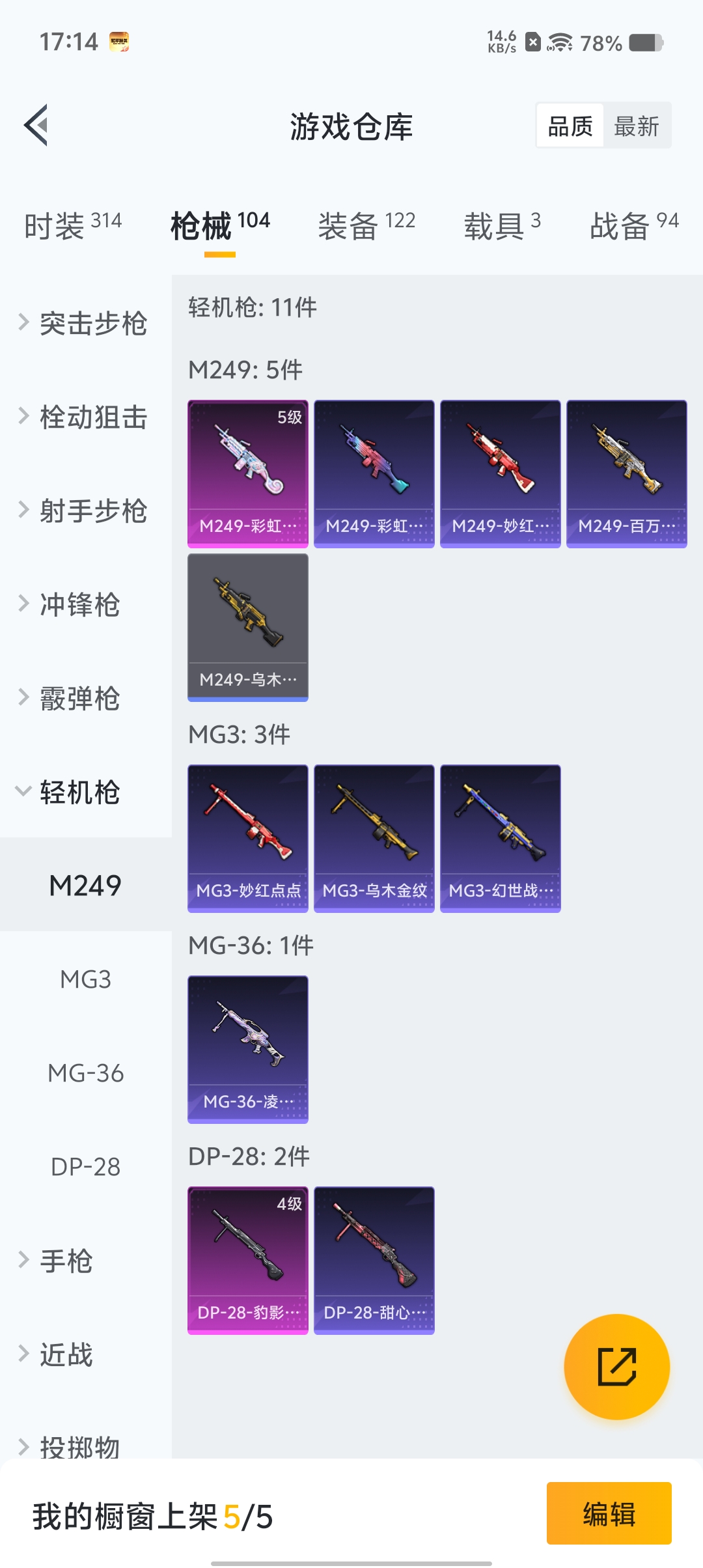
Task: Expand the 栓动狙击 category
Action: pos(85,417)
